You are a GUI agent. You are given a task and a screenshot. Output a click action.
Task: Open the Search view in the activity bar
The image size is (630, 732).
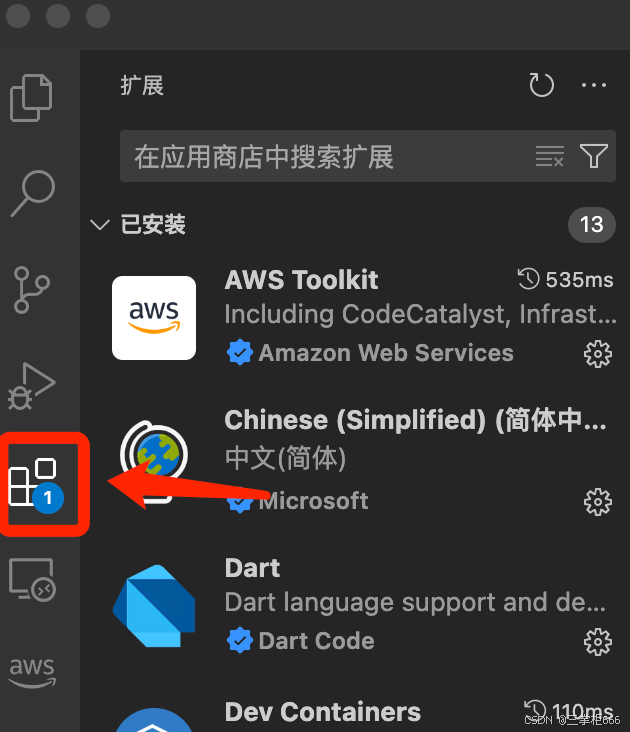click(x=33, y=192)
